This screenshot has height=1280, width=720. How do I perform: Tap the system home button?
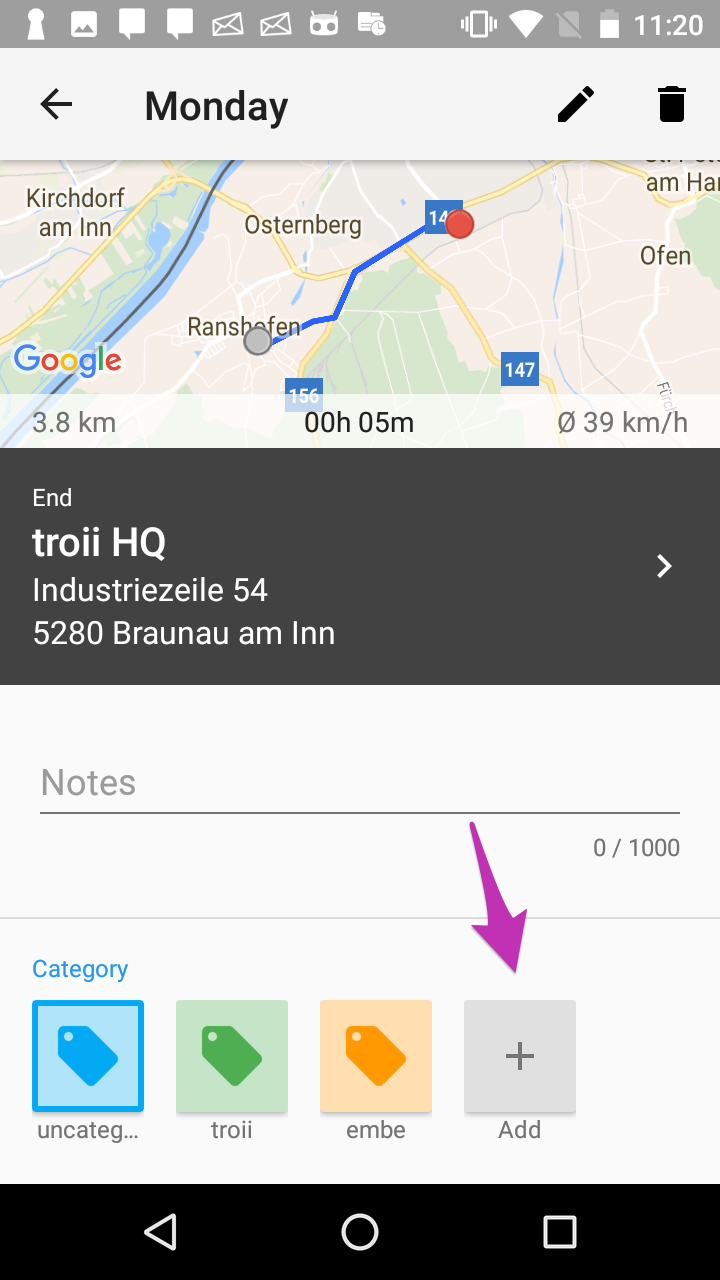(x=360, y=1232)
